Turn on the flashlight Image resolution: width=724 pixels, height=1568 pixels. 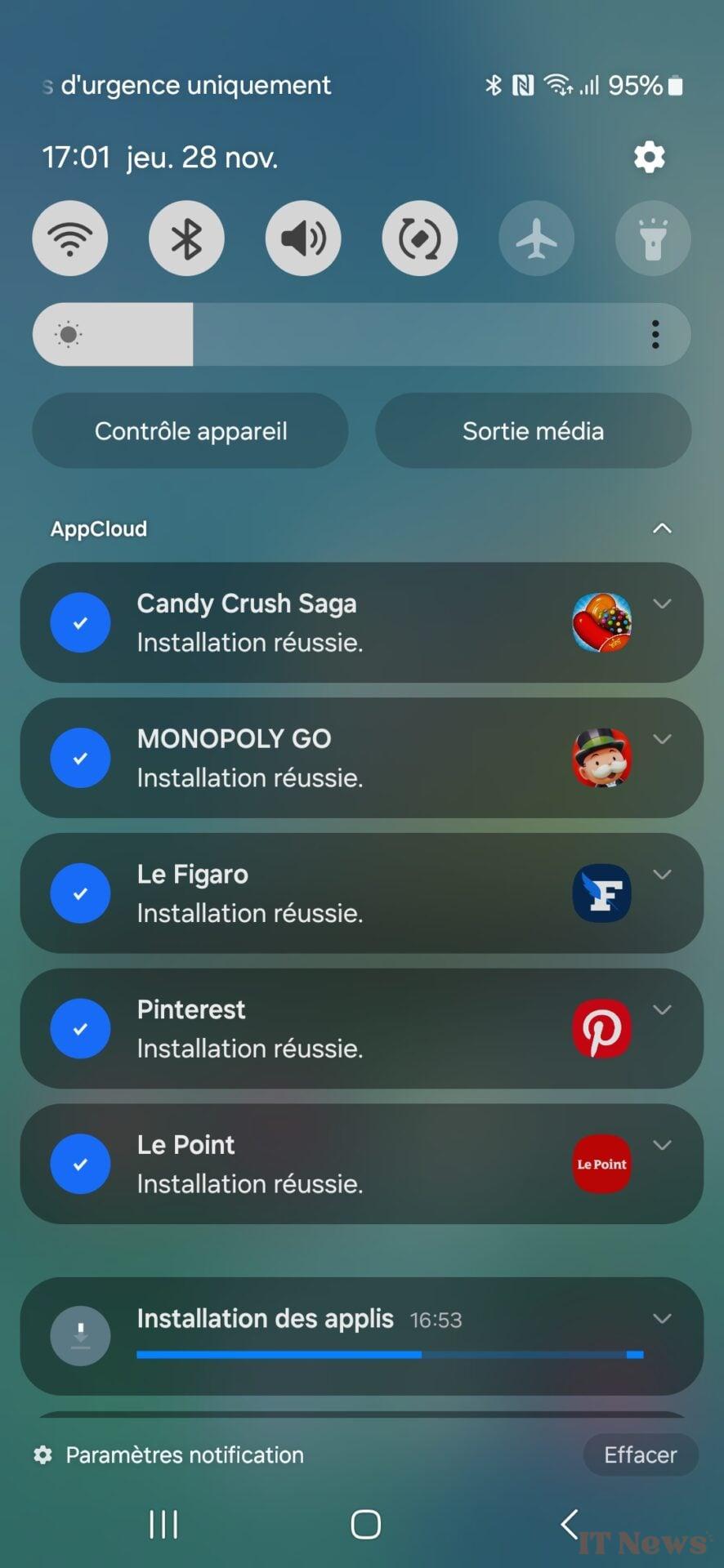click(653, 238)
